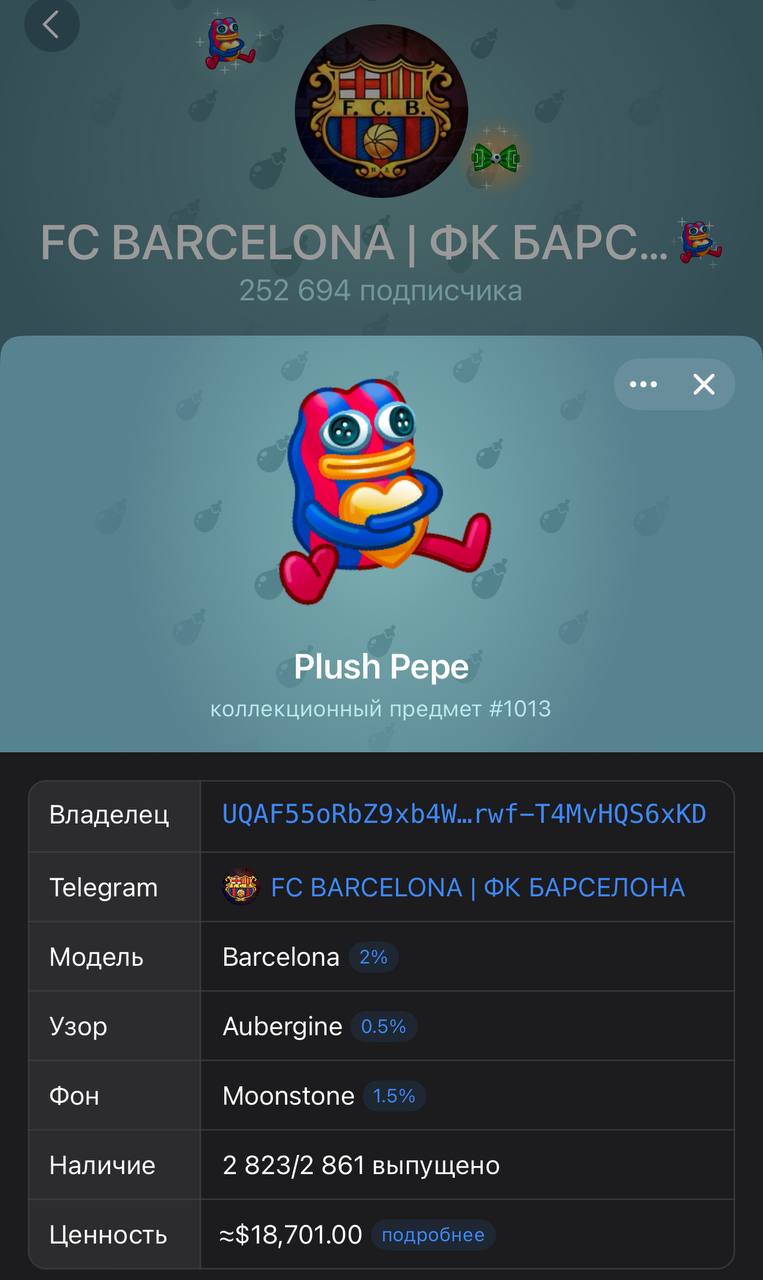Go back with the top-left arrow
The image size is (763, 1280).
click(x=51, y=25)
